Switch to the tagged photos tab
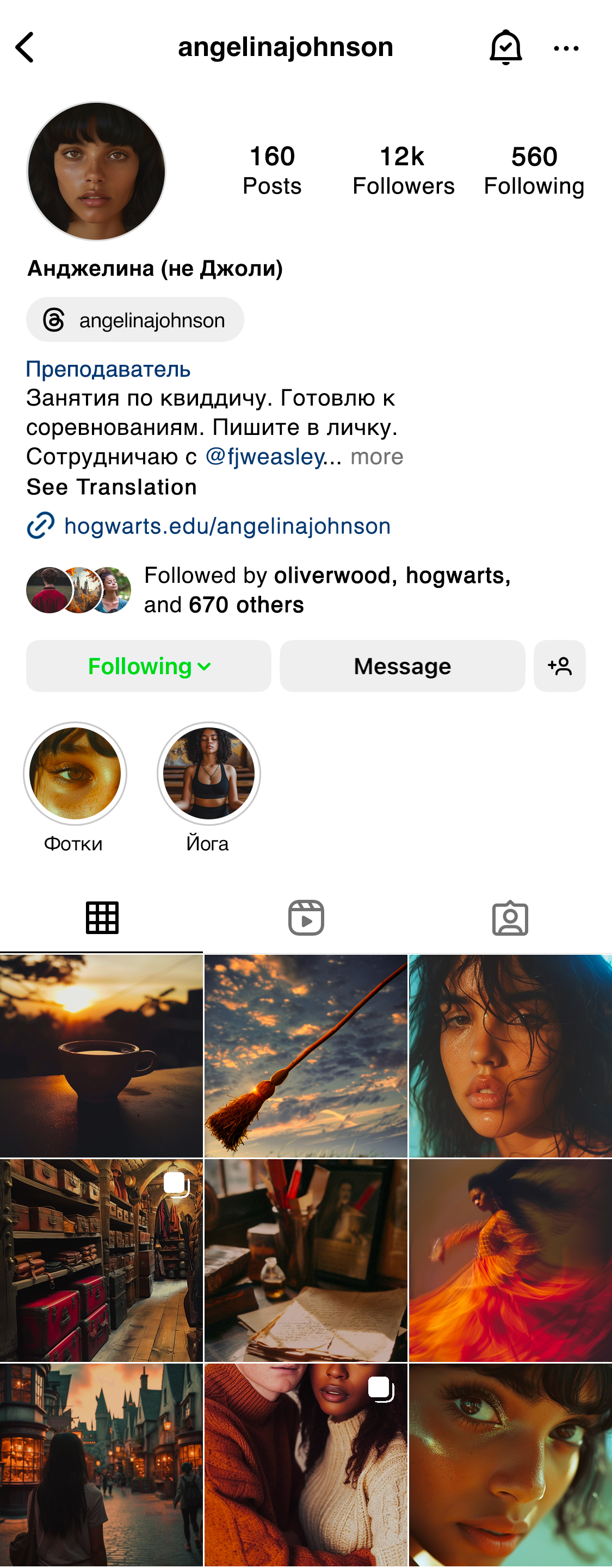This screenshot has width=612, height=1568. point(510,918)
